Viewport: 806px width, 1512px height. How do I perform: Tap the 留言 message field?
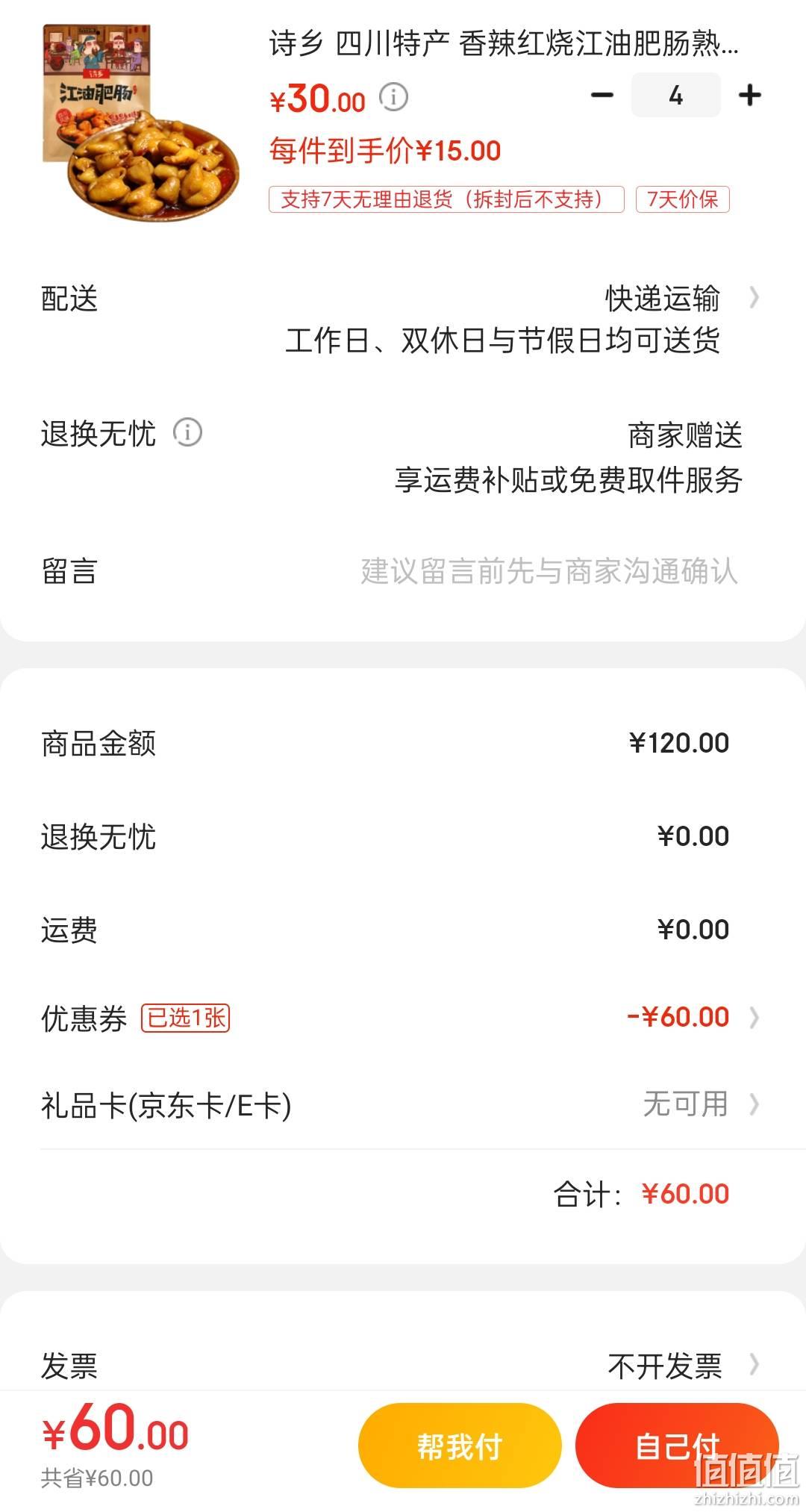tap(403, 571)
